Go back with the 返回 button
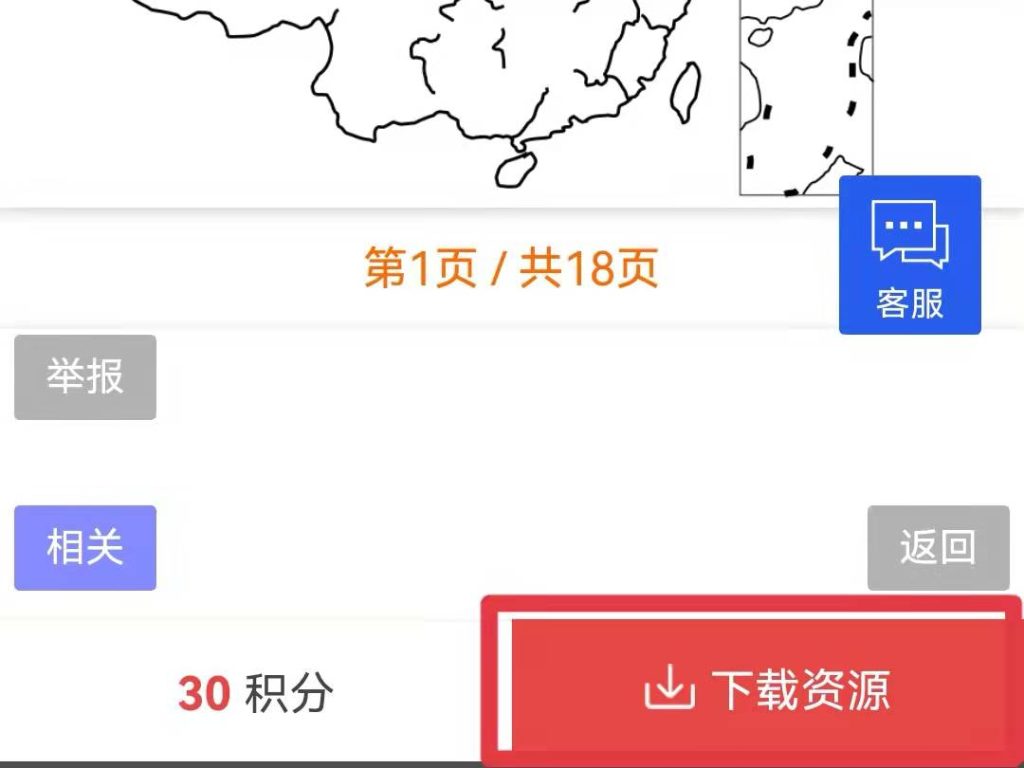1024x768 pixels. point(937,547)
